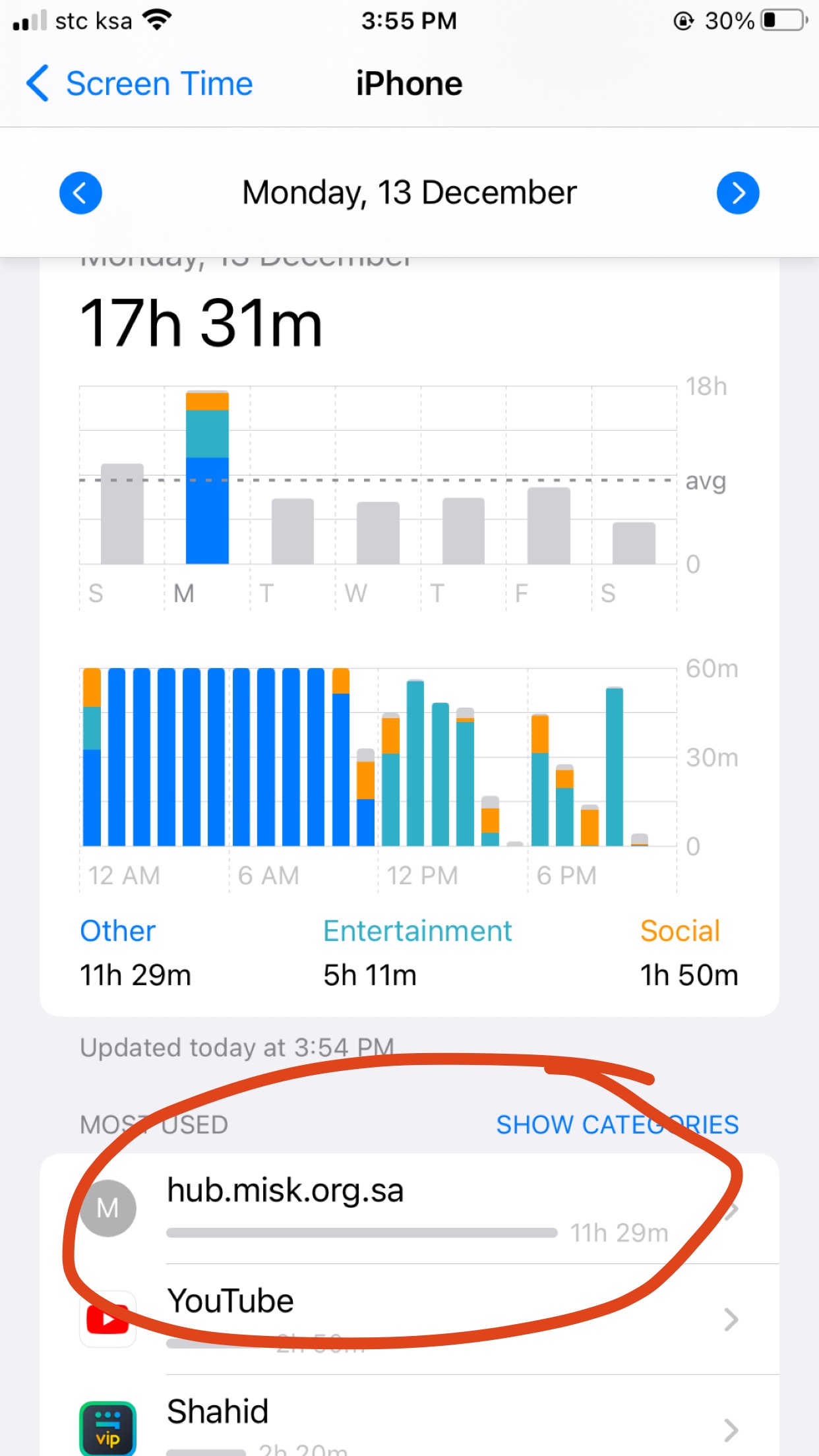Screen dimensions: 819x1456
Task: Open YouTube usage details
Action: click(x=409, y=1319)
